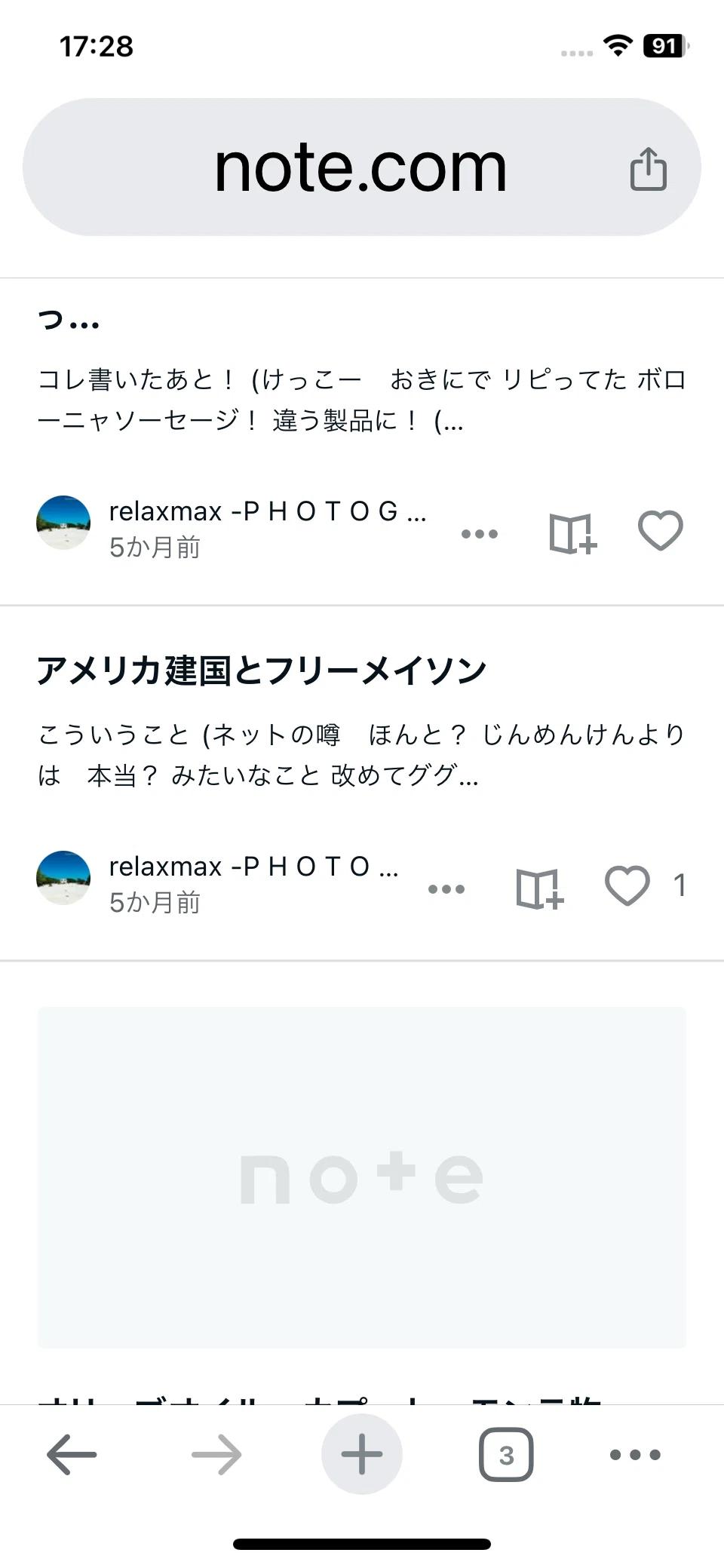Viewport: 724px width, 1568px height.
Task: Open a new browser tab
Action: [362, 1454]
